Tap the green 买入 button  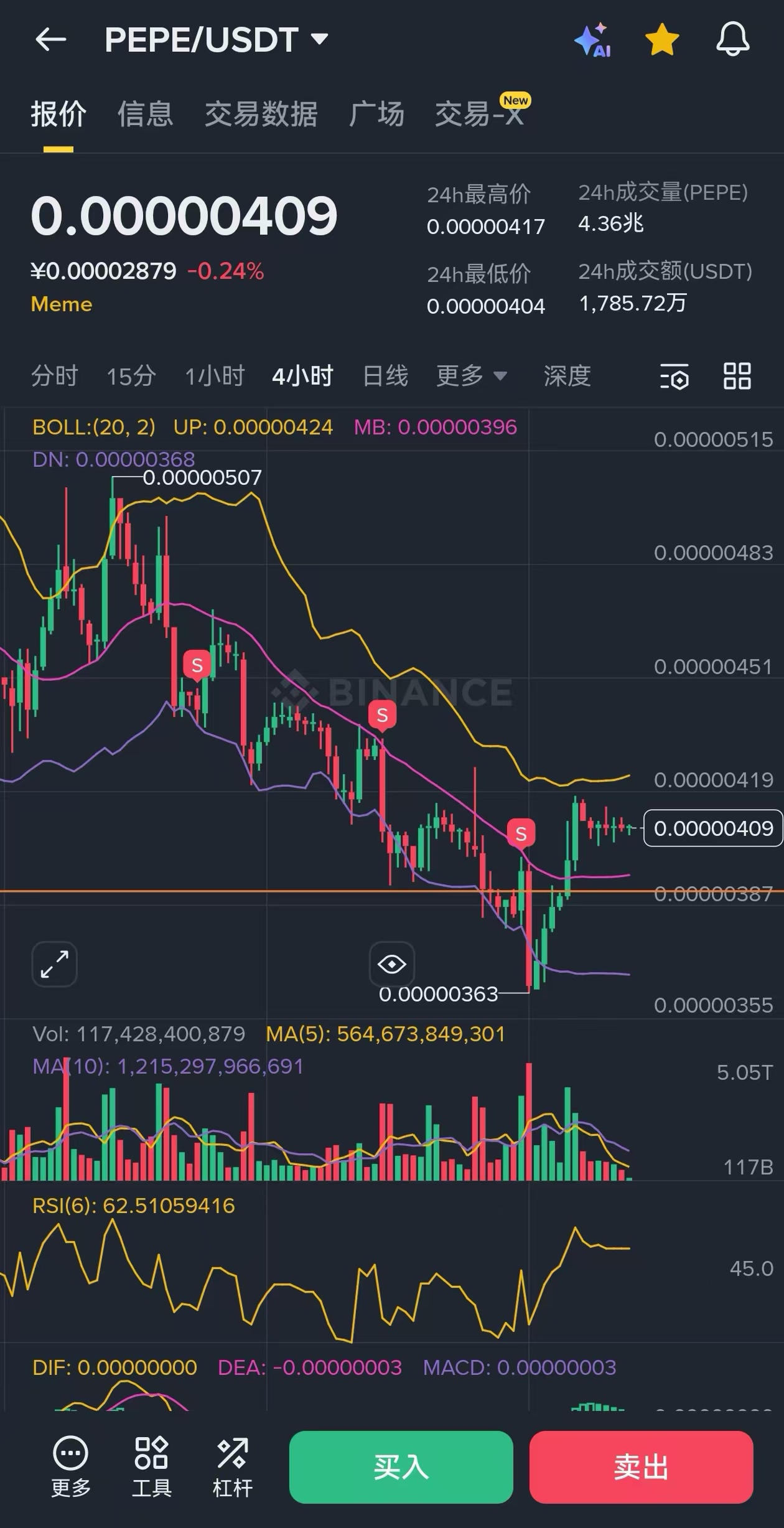coord(401,1467)
